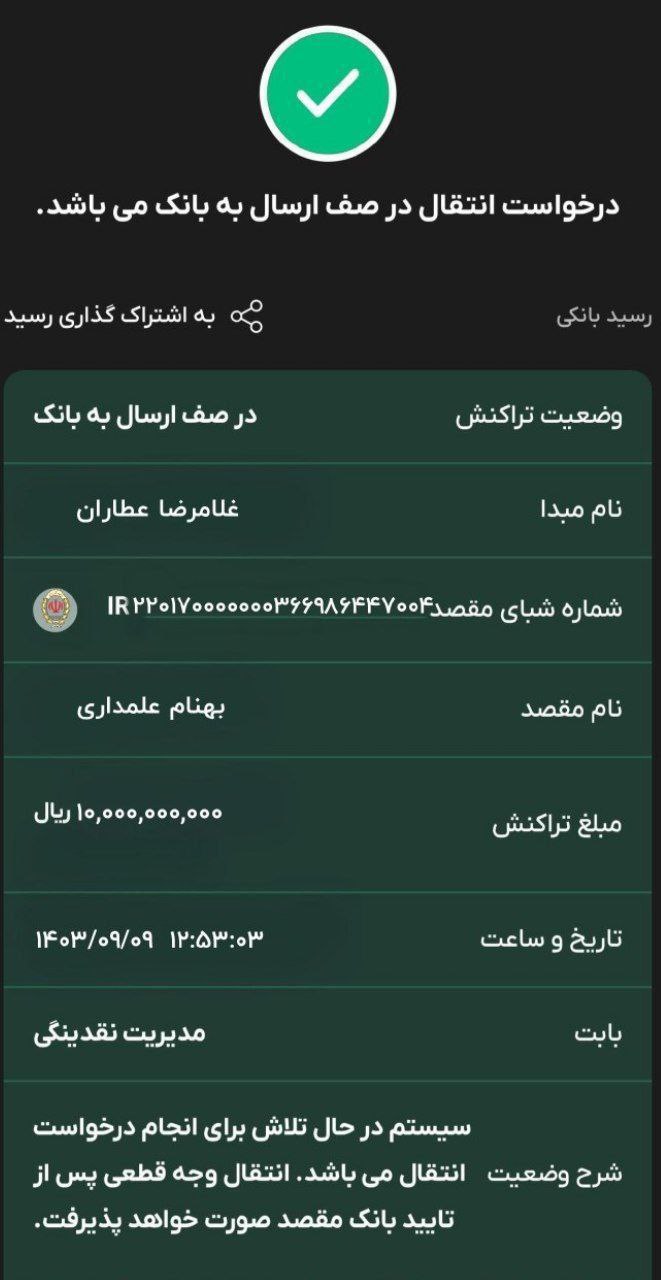The image size is (661, 1280).
Task: Share the bank receipt
Action: 245,316
